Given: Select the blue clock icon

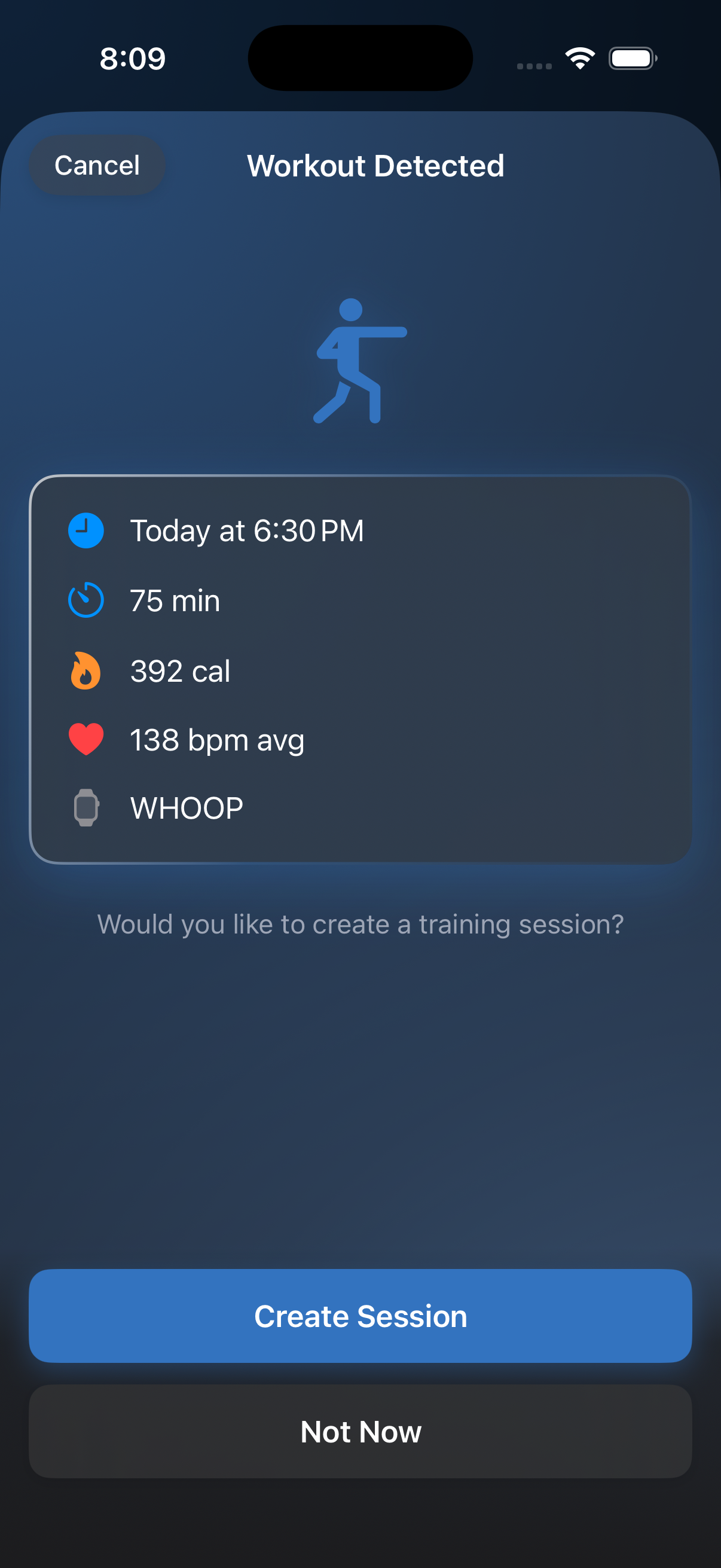Looking at the screenshot, I should coord(85,530).
